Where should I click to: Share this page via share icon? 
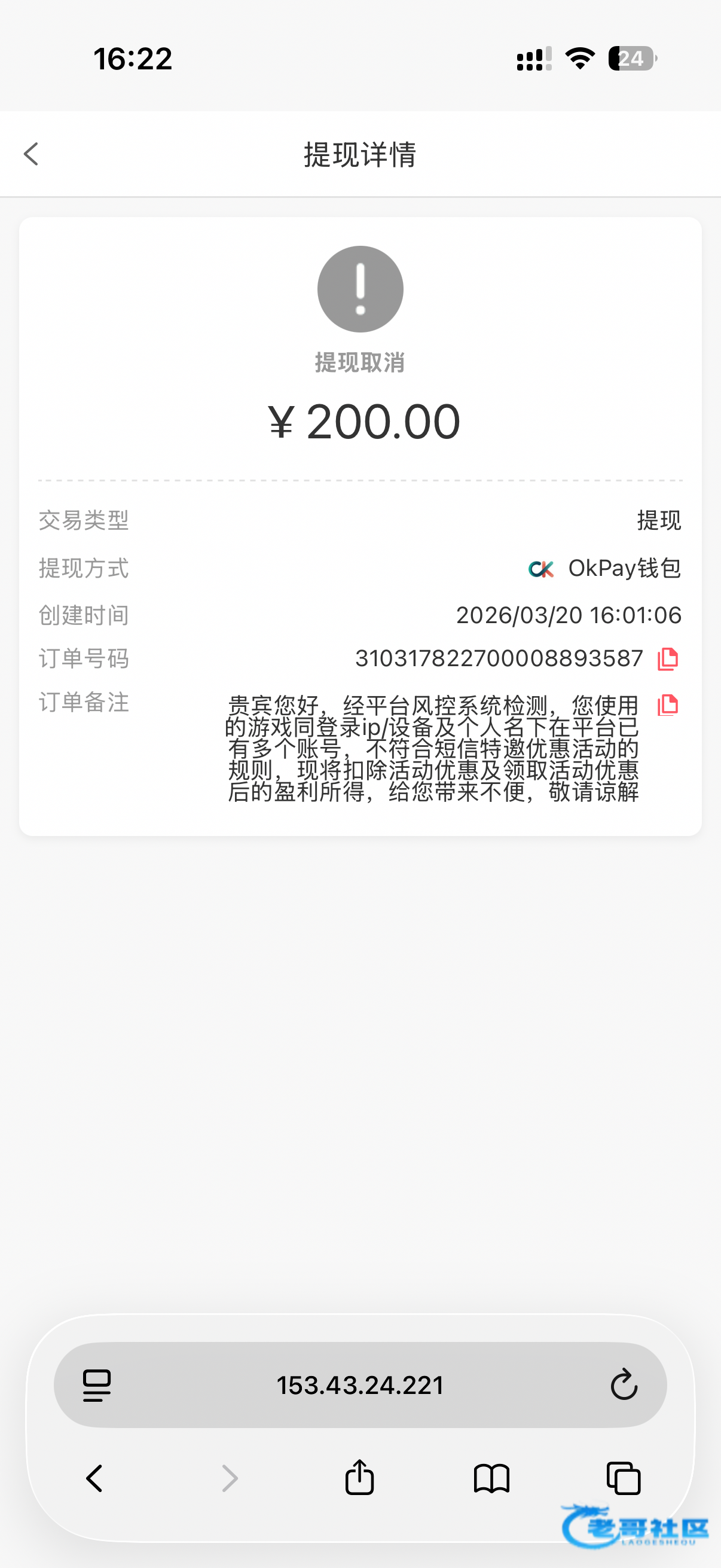359,1477
